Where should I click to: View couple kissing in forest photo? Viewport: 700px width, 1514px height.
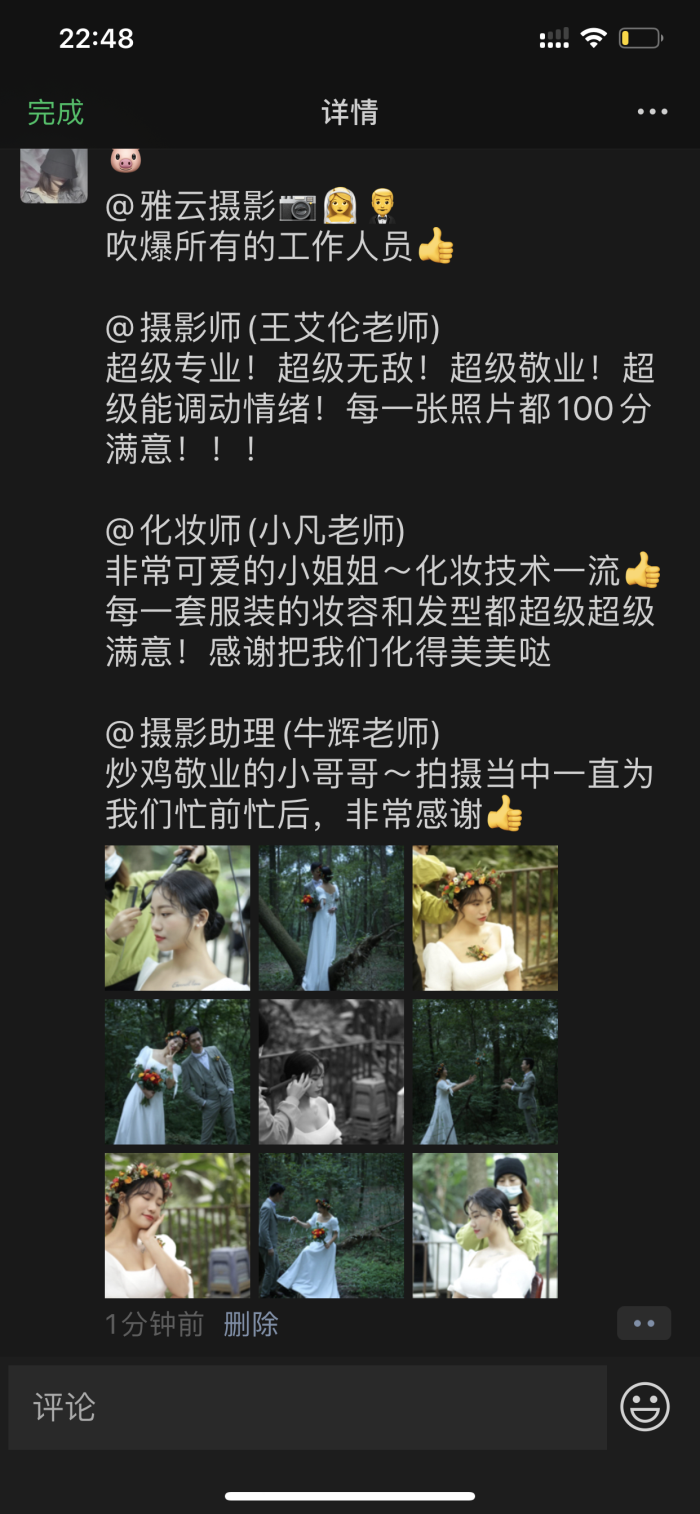point(331,918)
